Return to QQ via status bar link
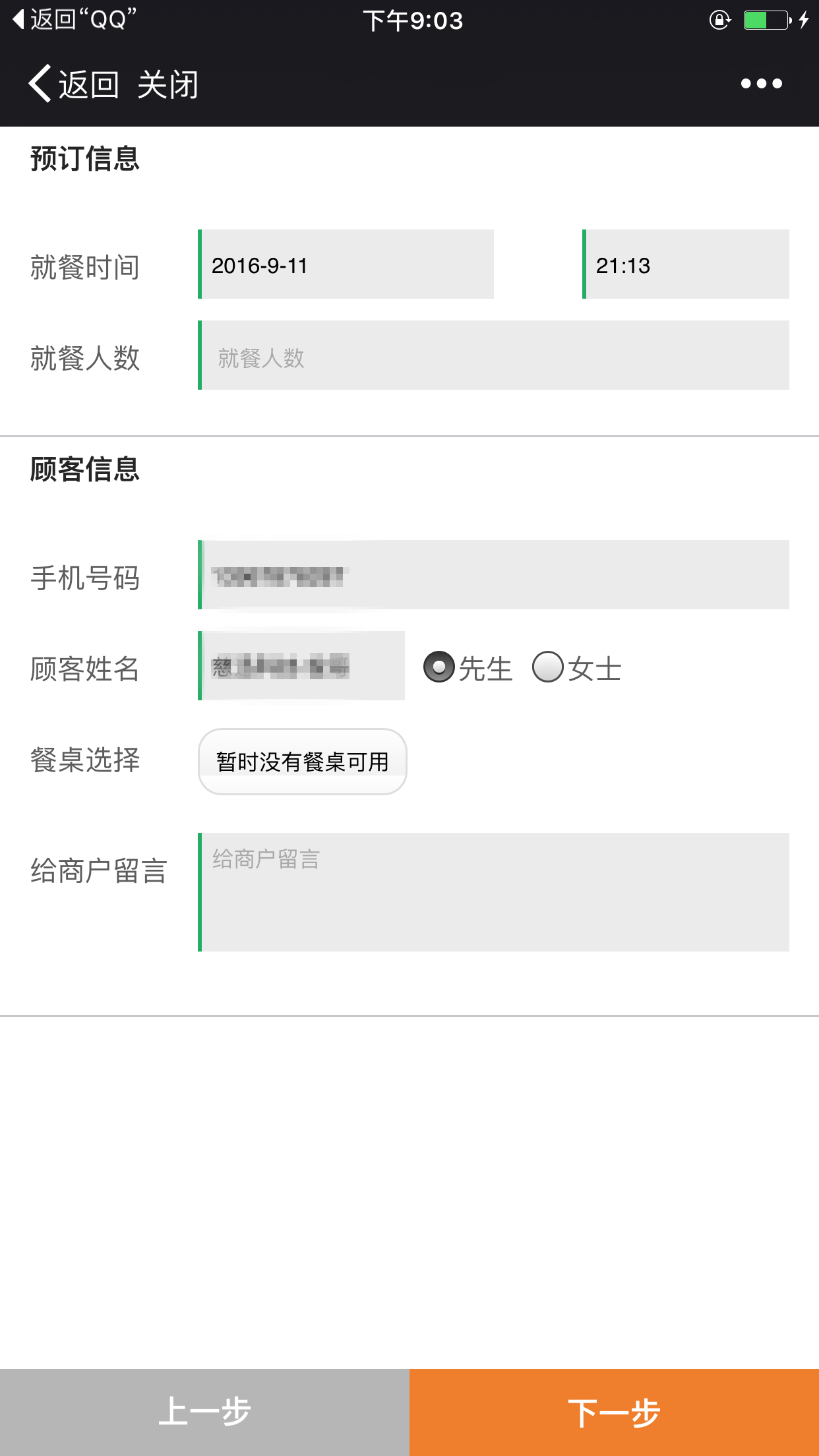Image resolution: width=819 pixels, height=1456 pixels. tap(75, 19)
